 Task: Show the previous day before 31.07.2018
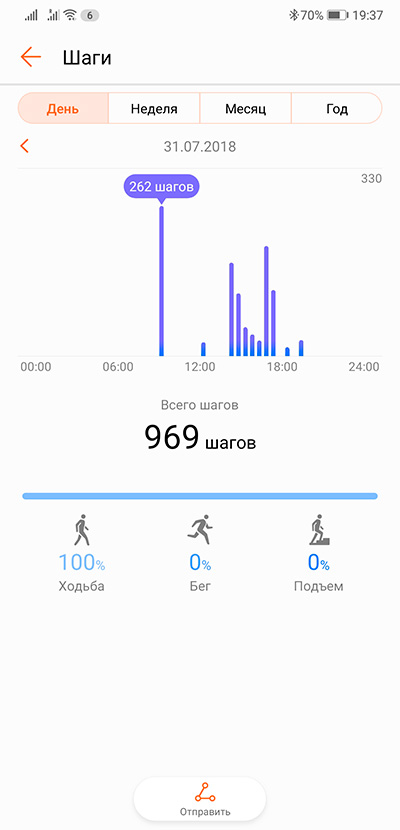pyautogui.click(x=24, y=146)
